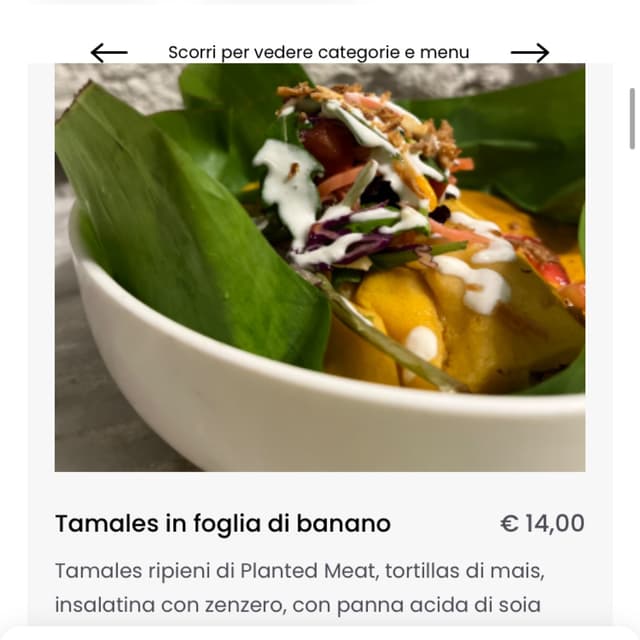Tap the left arrow to see previous categories
Viewport: 640px width, 640px height.
coord(109,53)
